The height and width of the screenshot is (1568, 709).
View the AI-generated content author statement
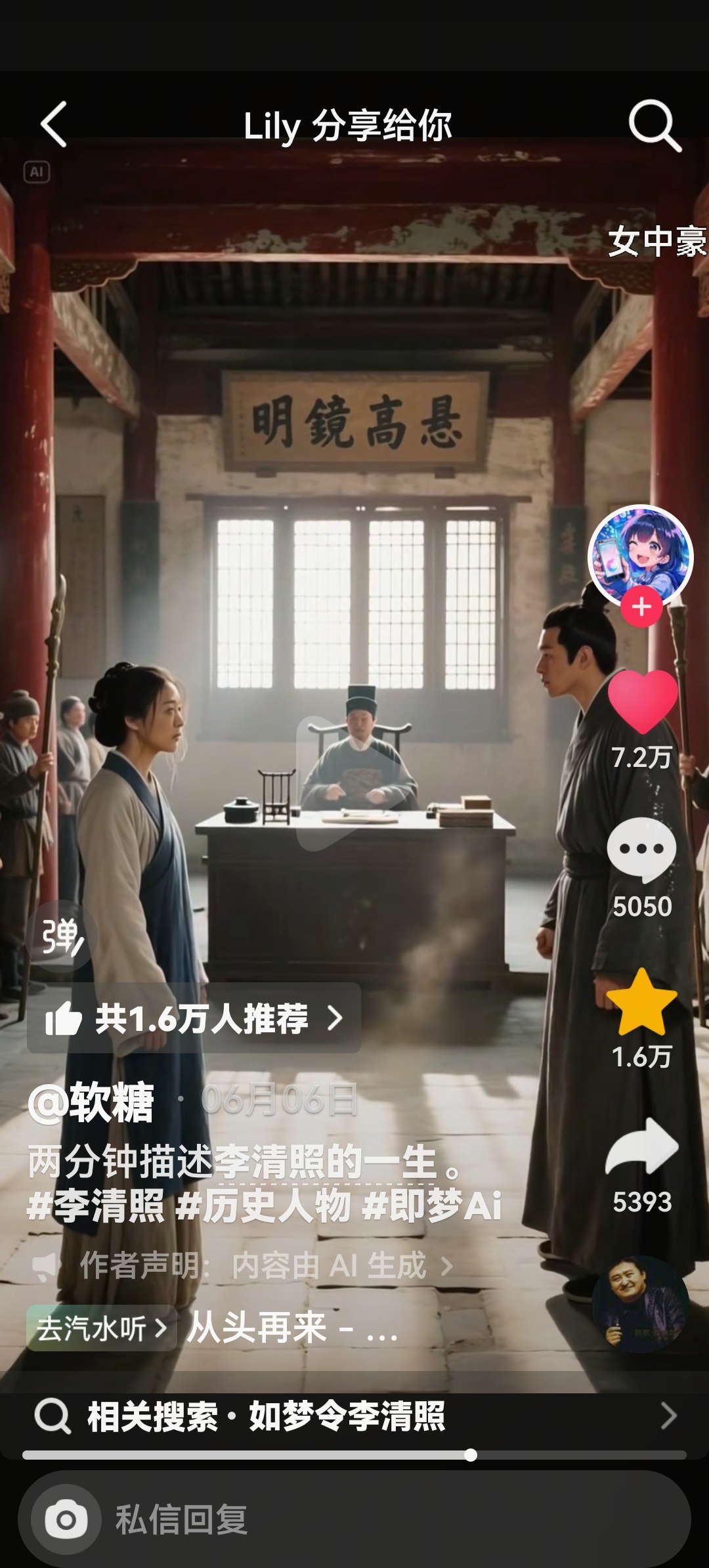click(263, 1265)
